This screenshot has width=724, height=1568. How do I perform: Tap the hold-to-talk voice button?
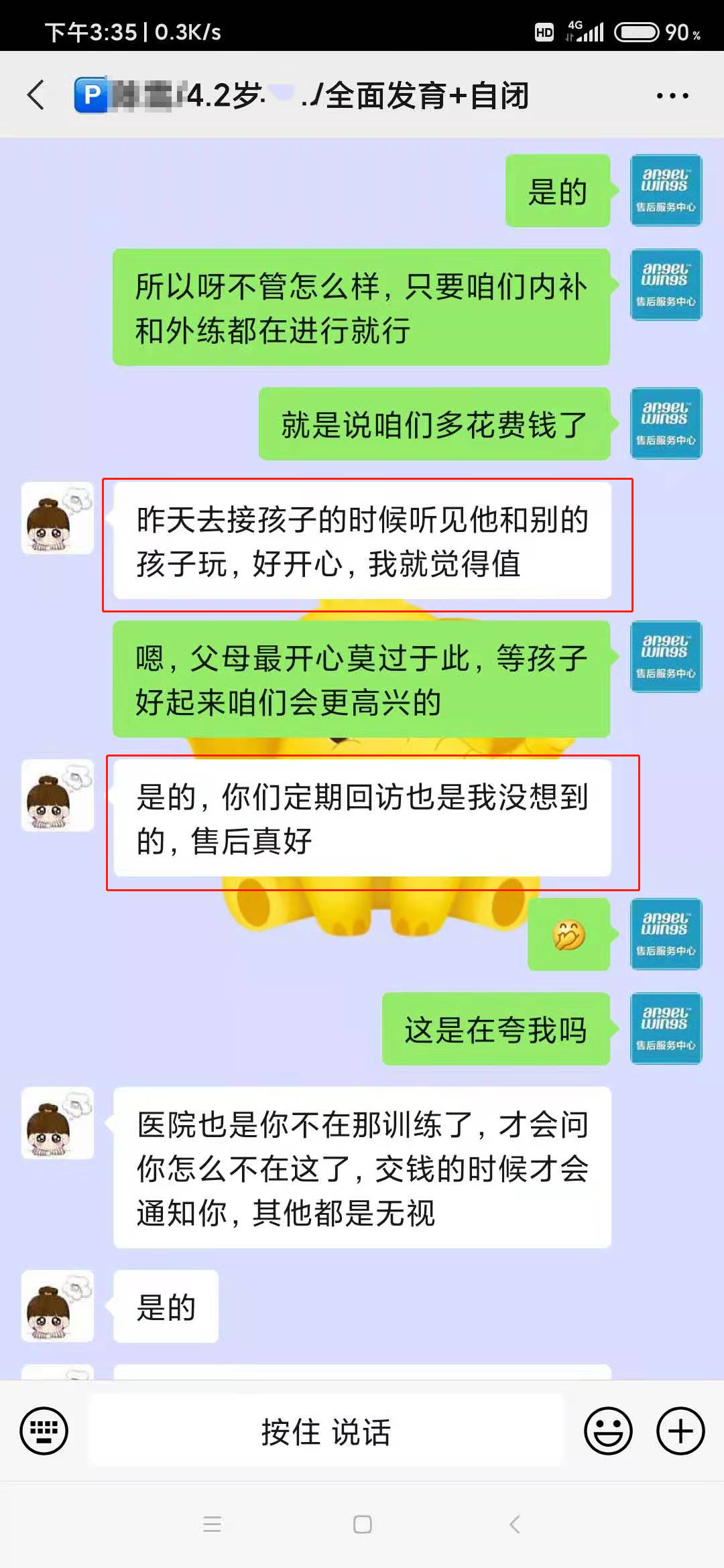click(326, 1431)
